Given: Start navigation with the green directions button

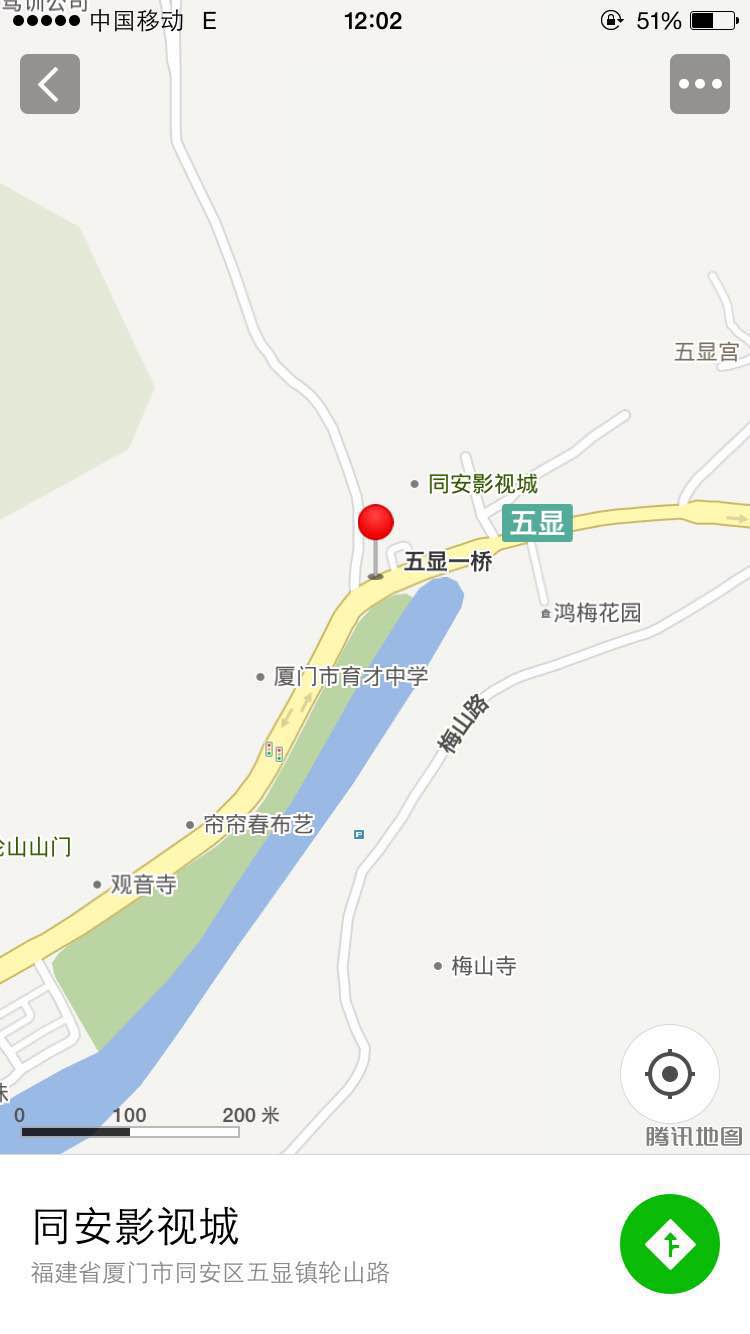Looking at the screenshot, I should click(669, 1244).
